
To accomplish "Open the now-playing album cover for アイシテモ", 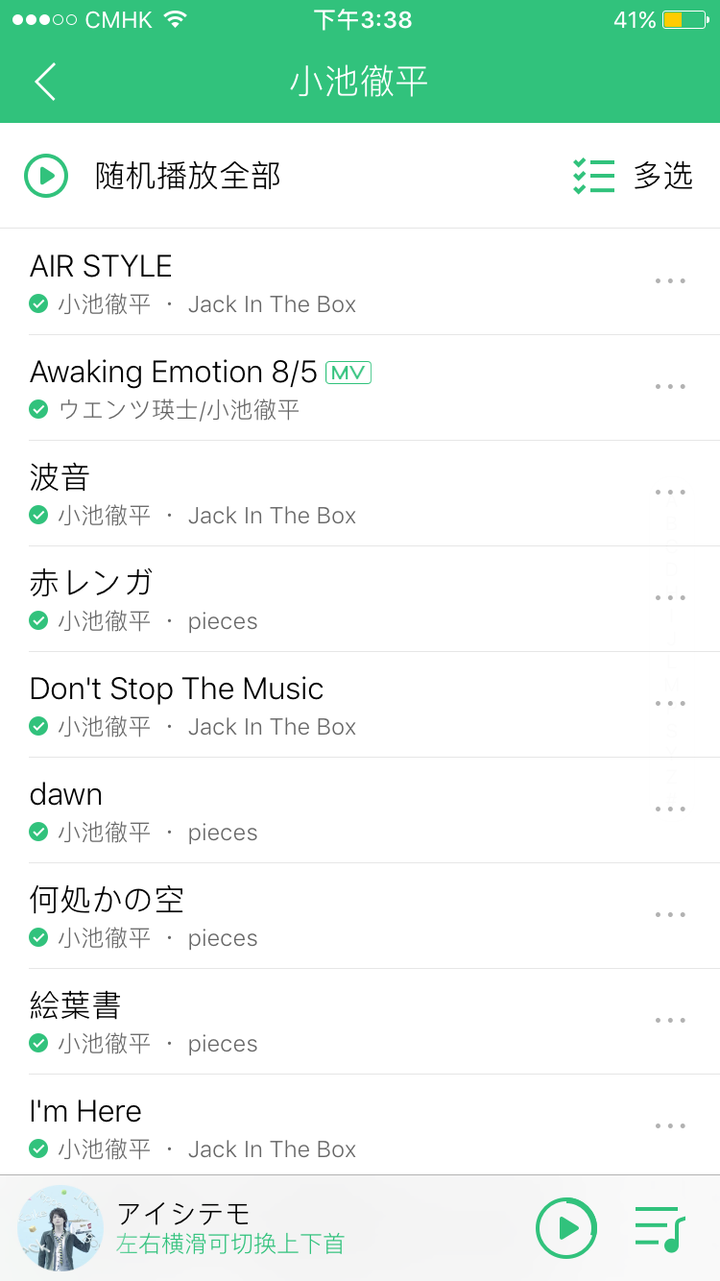I will pyautogui.click(x=61, y=1228).
